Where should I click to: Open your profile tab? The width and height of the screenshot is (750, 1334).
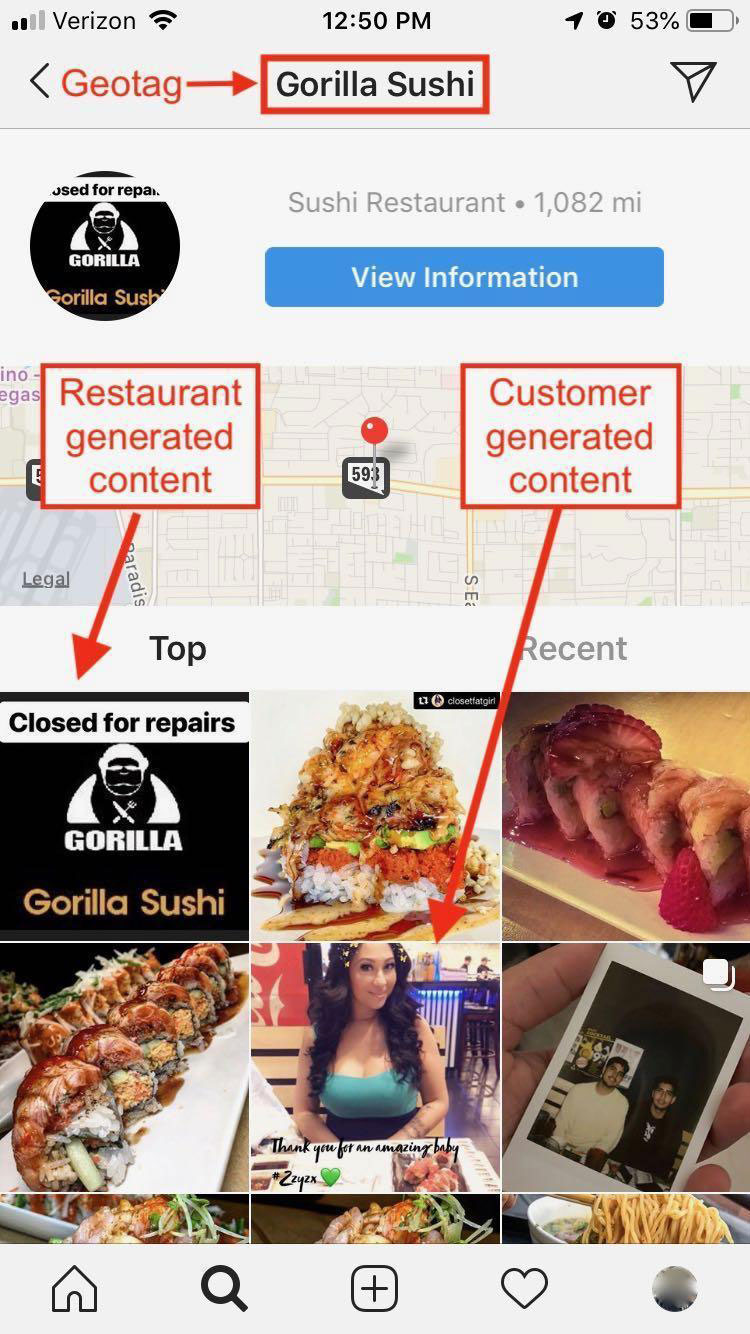(675, 1289)
